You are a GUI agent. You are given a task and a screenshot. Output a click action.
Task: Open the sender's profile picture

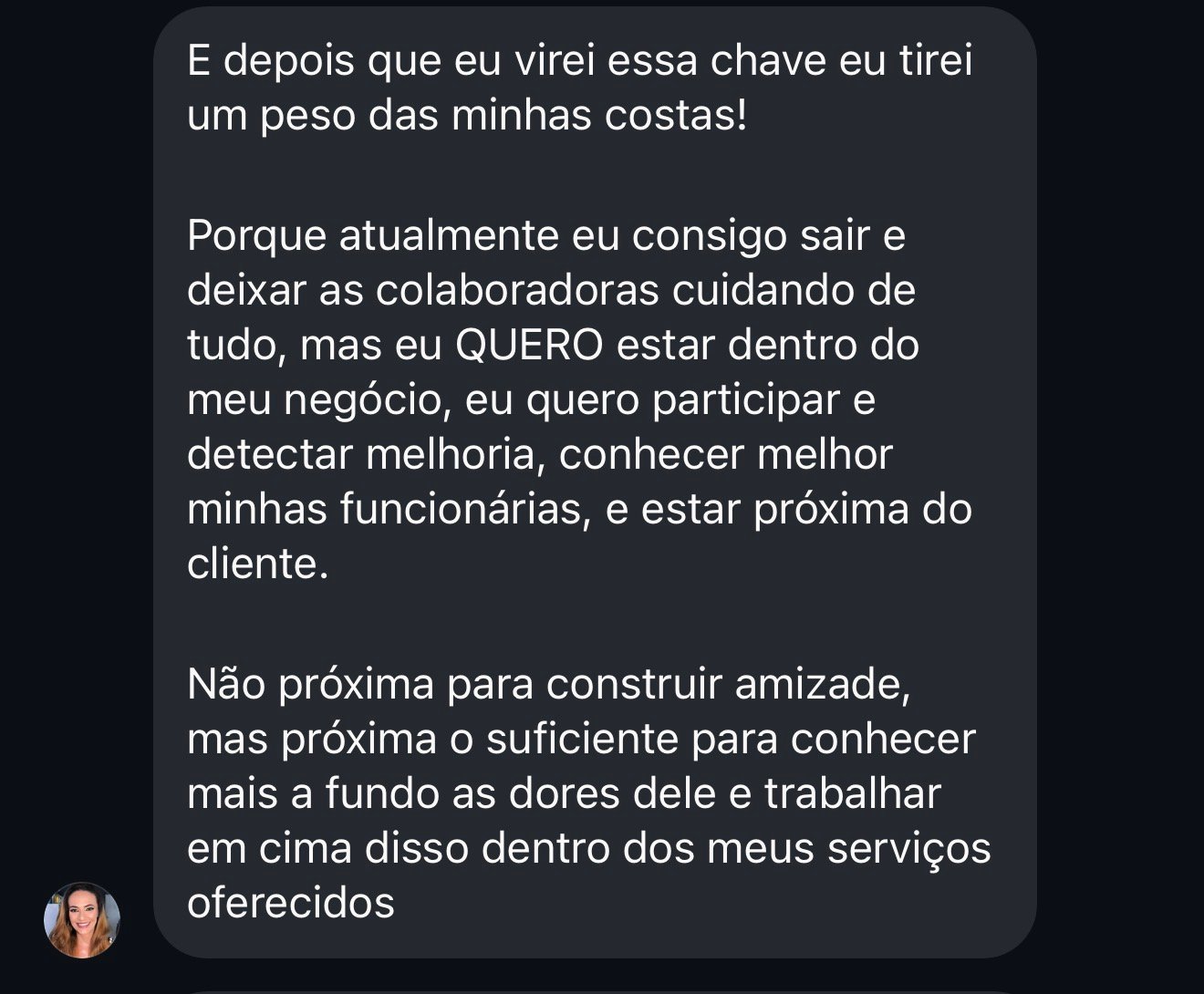coord(82,919)
